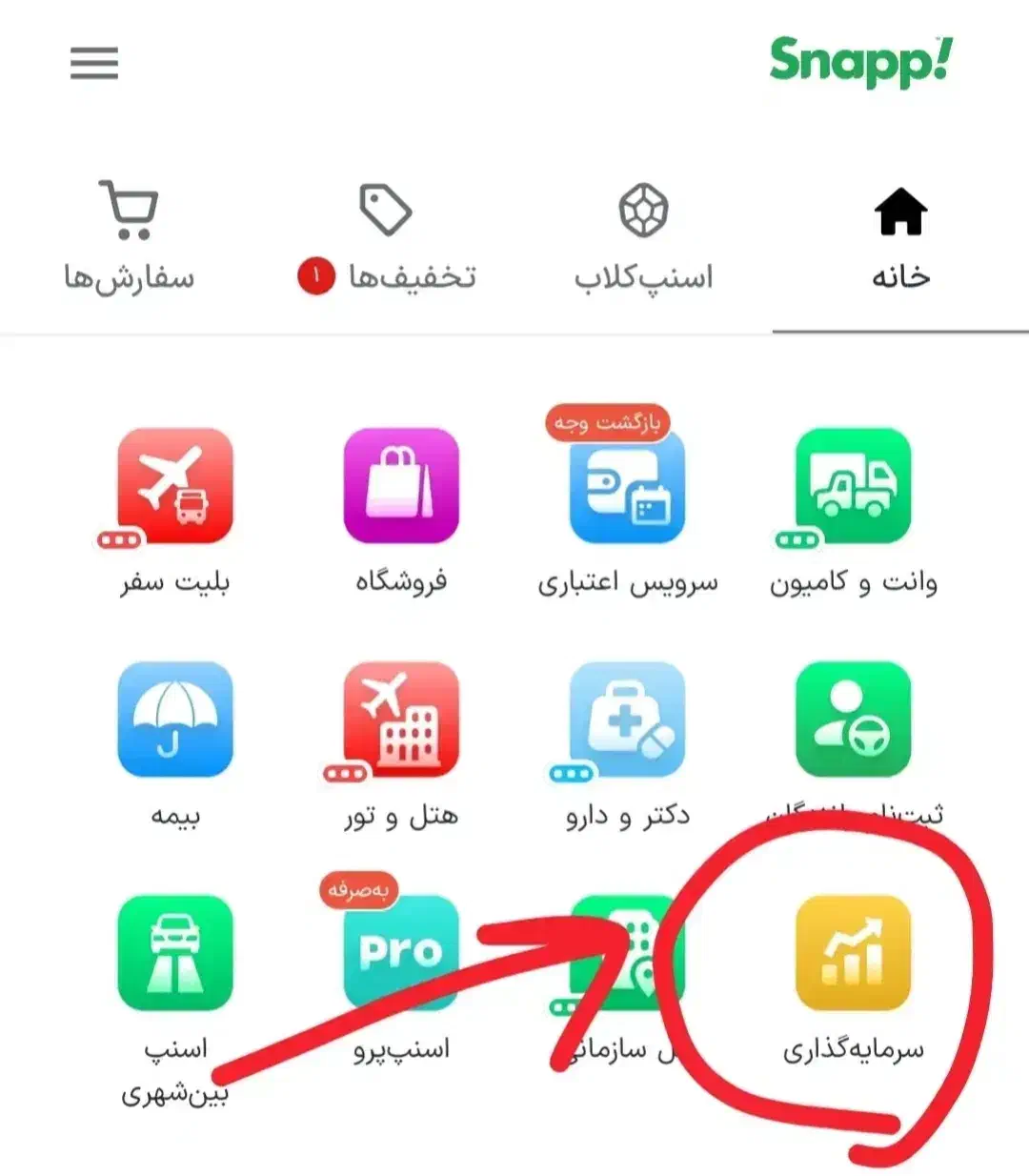Image resolution: width=1029 pixels, height=1176 pixels.
Task: Open the فروشگاه shopping bag icon
Action: tap(400, 486)
